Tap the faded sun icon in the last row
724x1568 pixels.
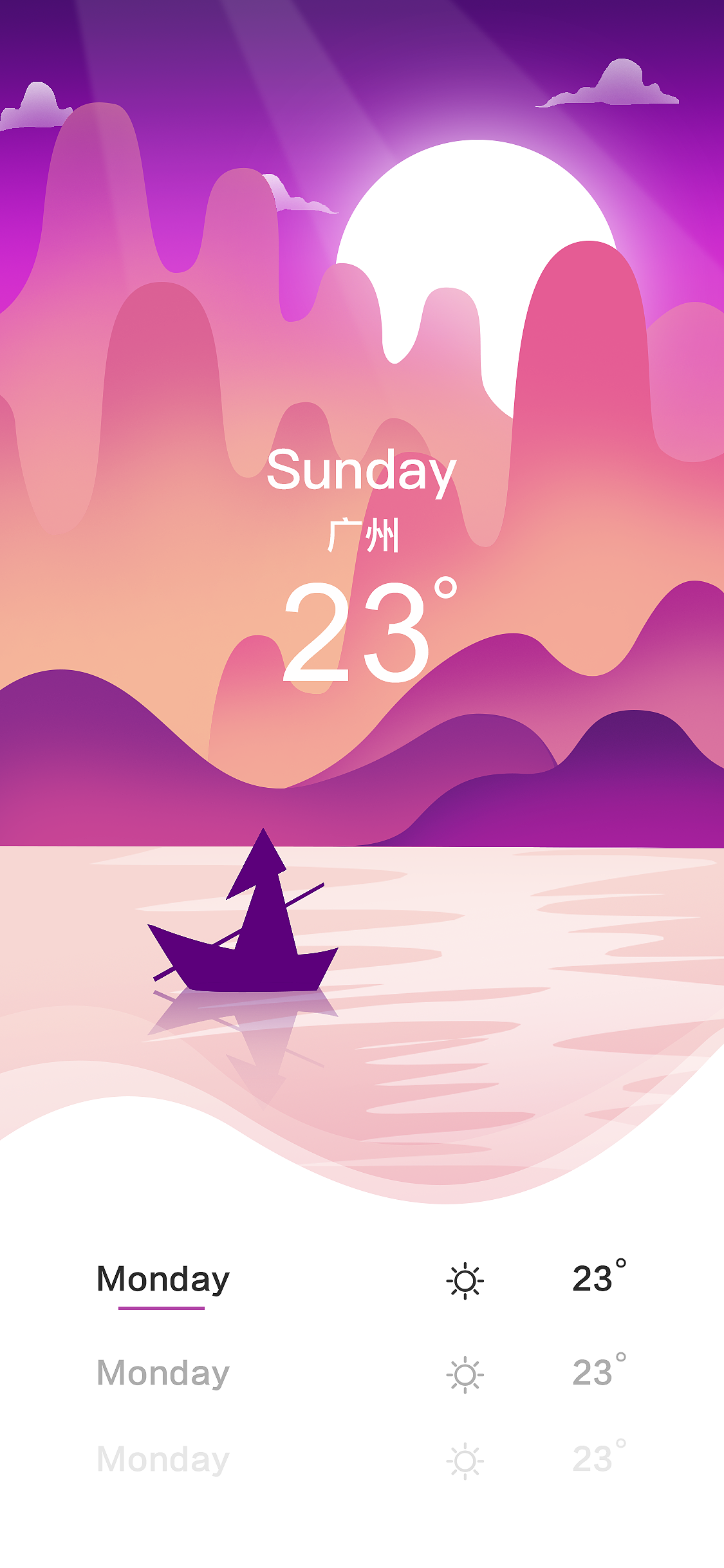tap(466, 1462)
